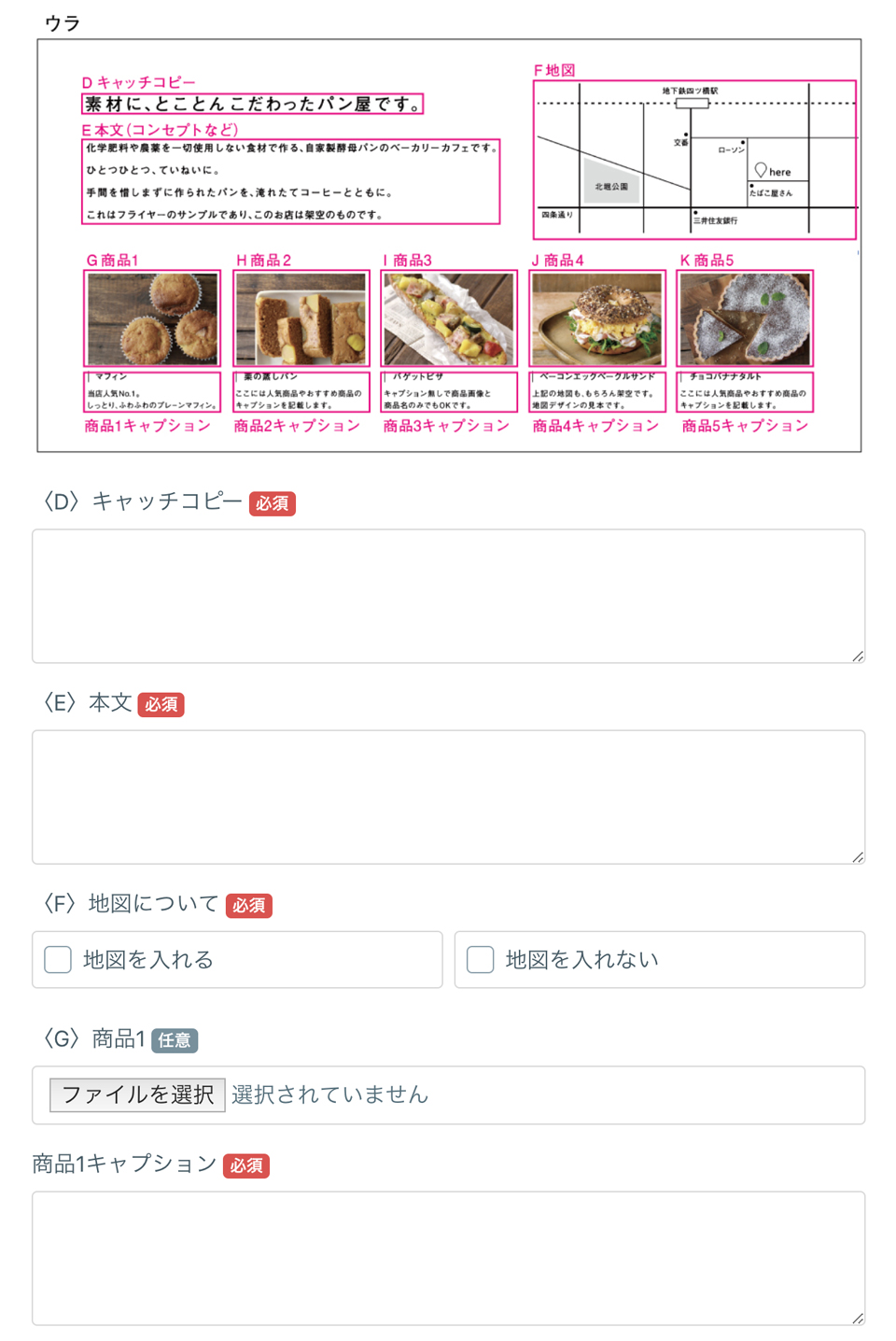This screenshot has height=1341, width=896.
Task: Tap the 商品1キャプション text area
Action: coord(448,1257)
